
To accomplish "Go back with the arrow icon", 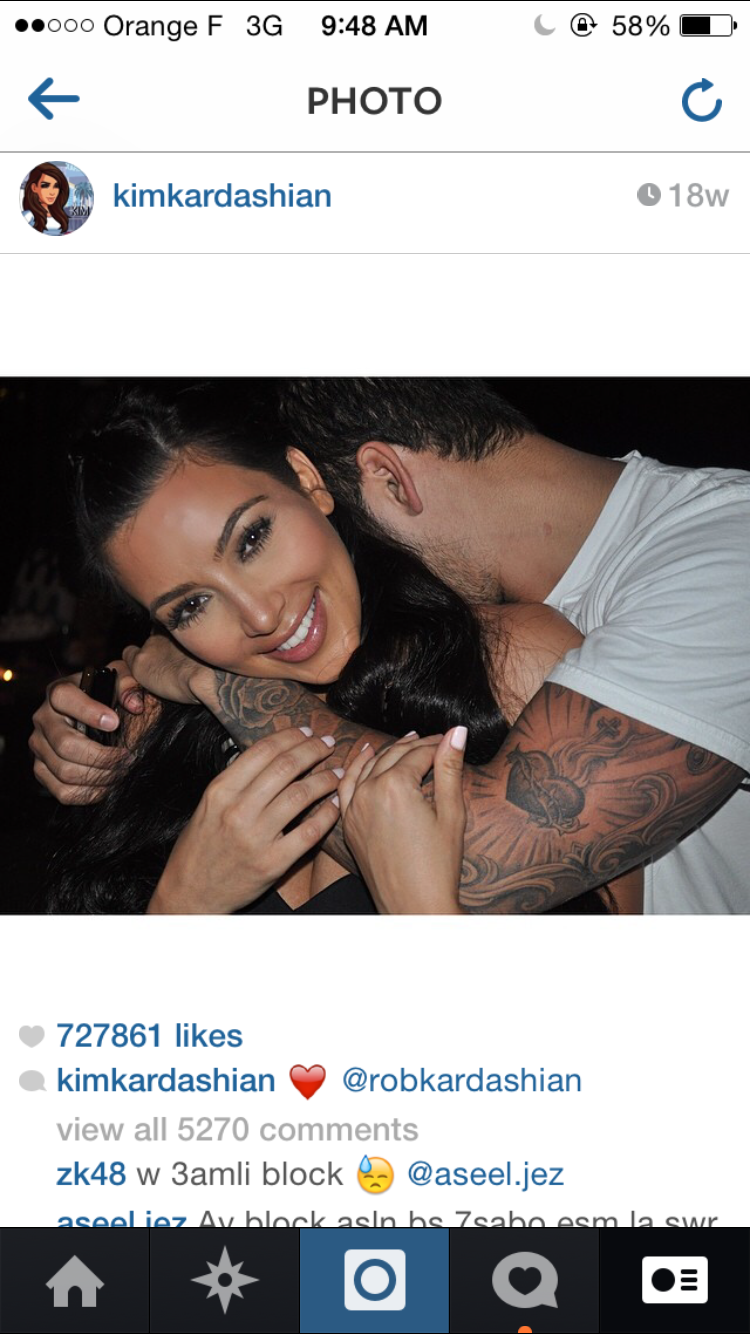I will [54, 99].
